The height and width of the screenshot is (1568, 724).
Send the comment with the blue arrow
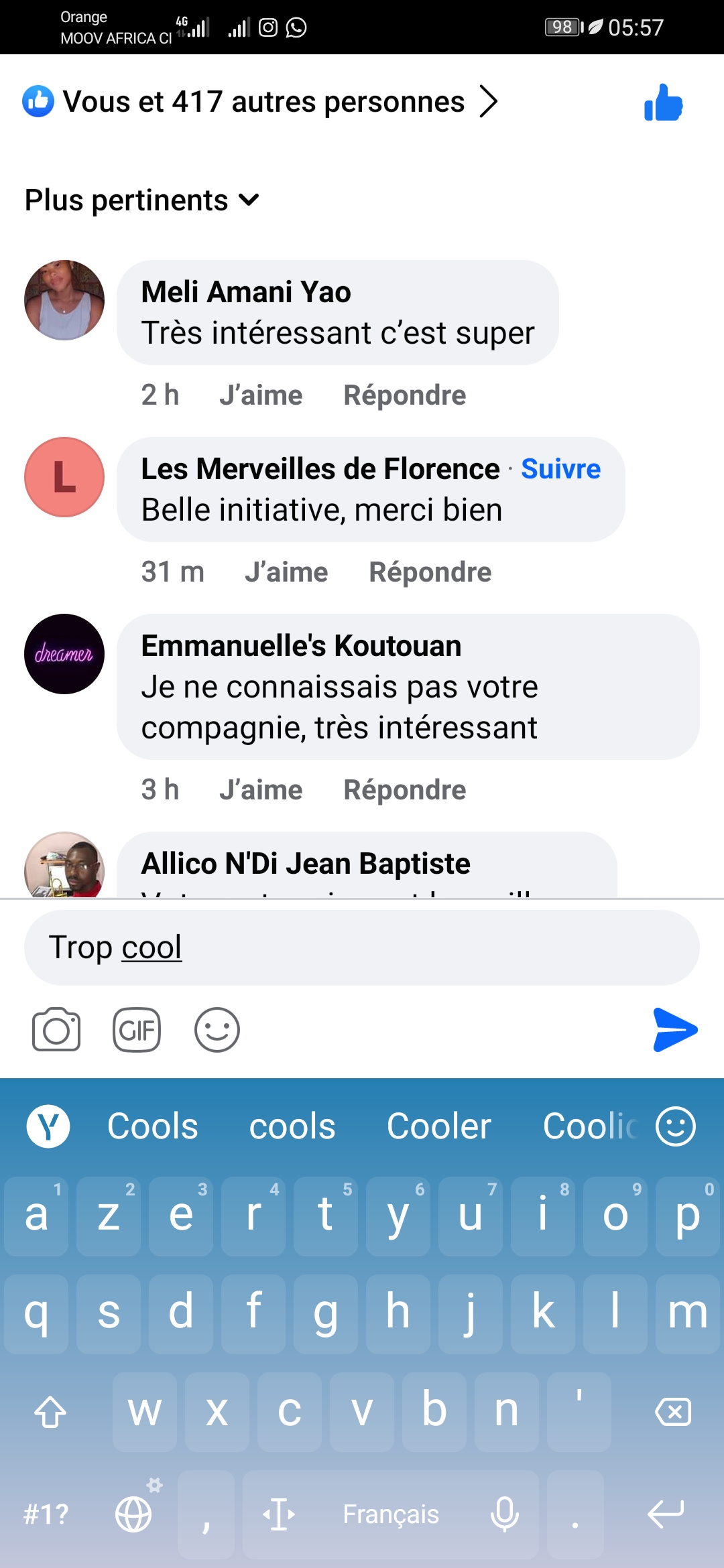[674, 1030]
